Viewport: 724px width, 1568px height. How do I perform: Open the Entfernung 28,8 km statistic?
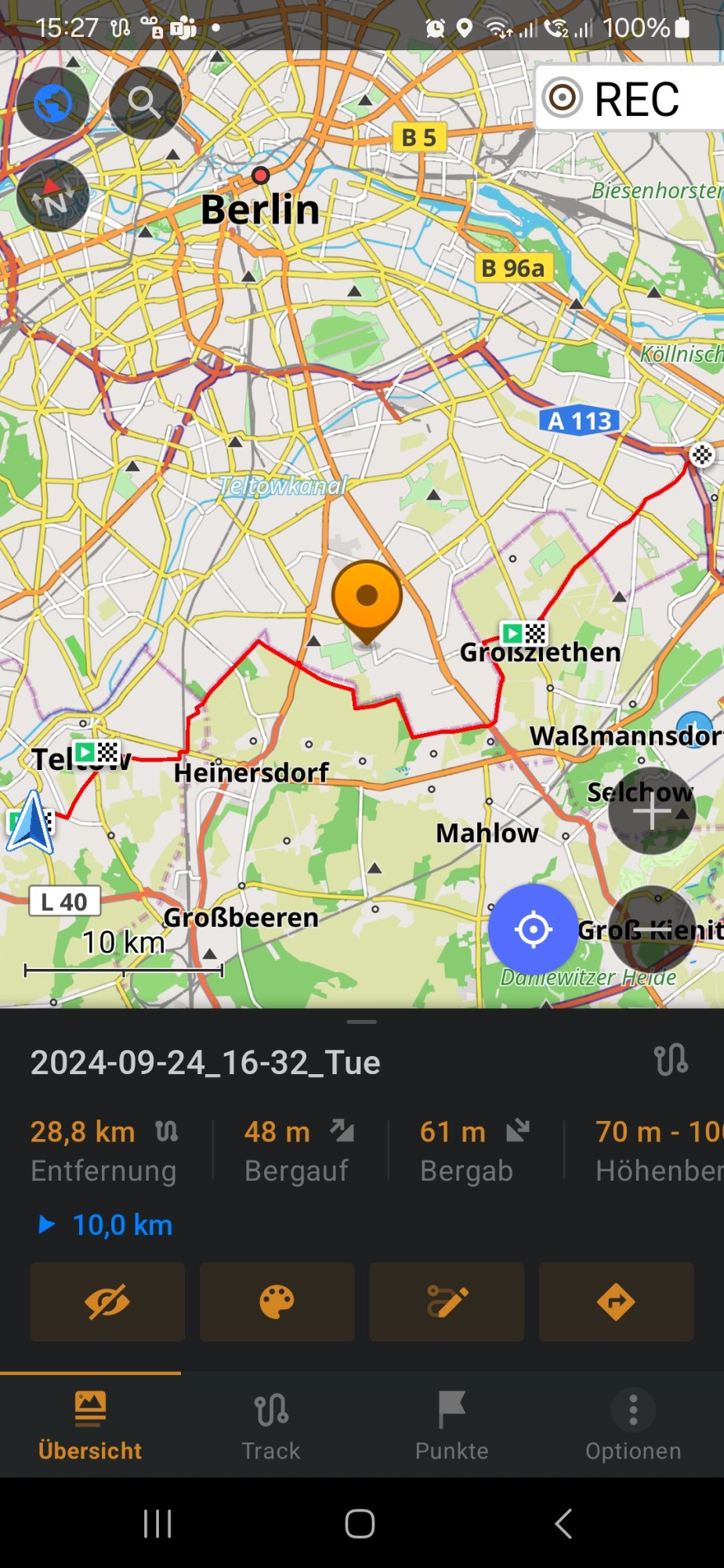click(x=104, y=1149)
